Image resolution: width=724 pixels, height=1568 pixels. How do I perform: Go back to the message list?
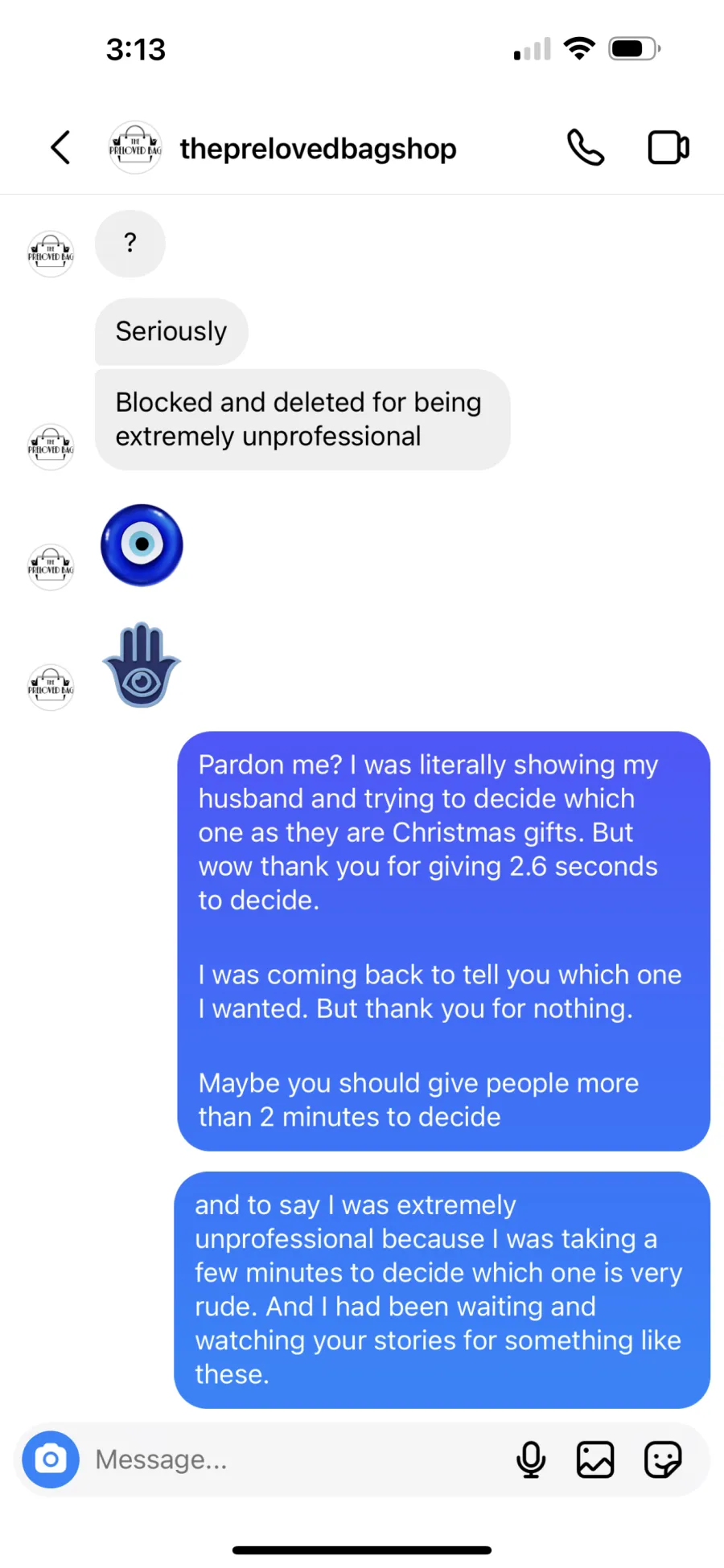(x=61, y=148)
